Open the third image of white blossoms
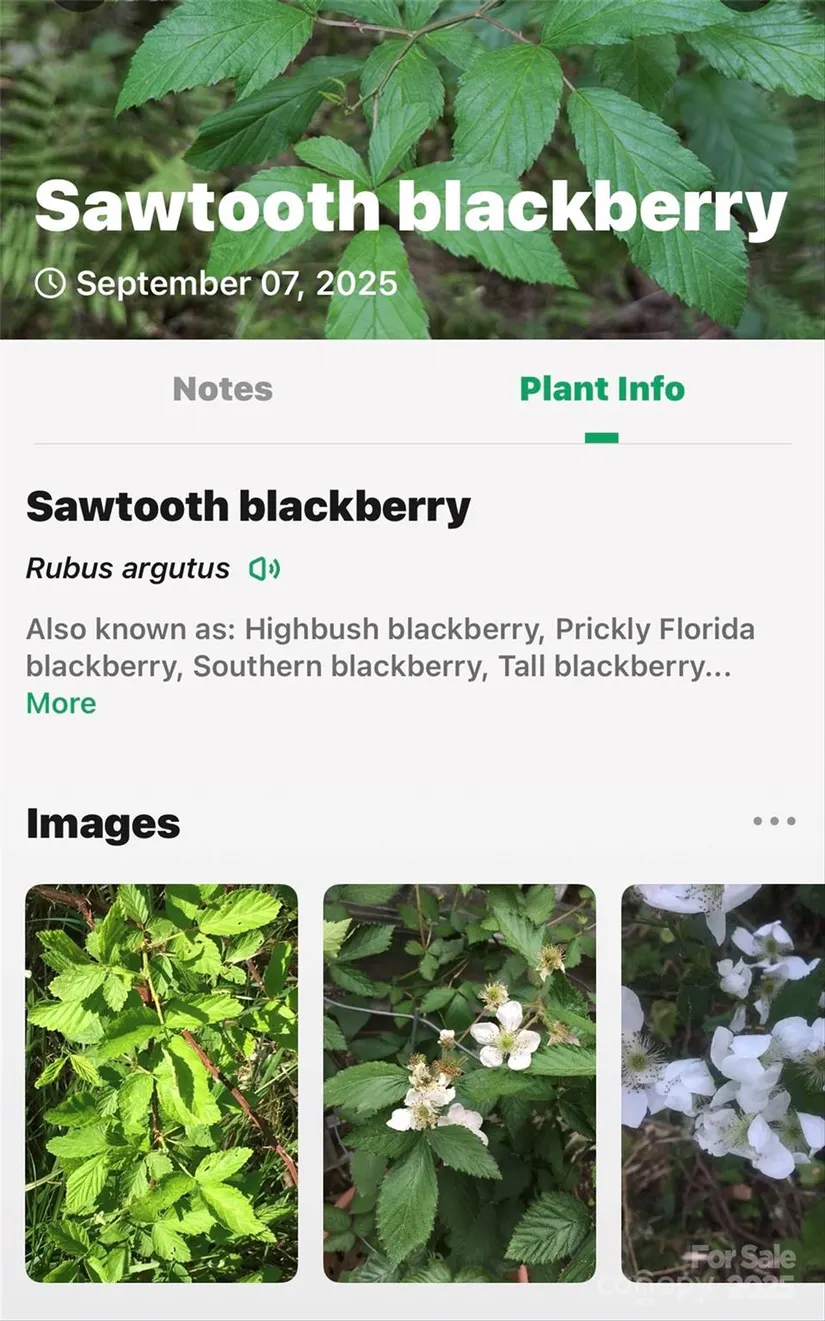 pos(722,1082)
